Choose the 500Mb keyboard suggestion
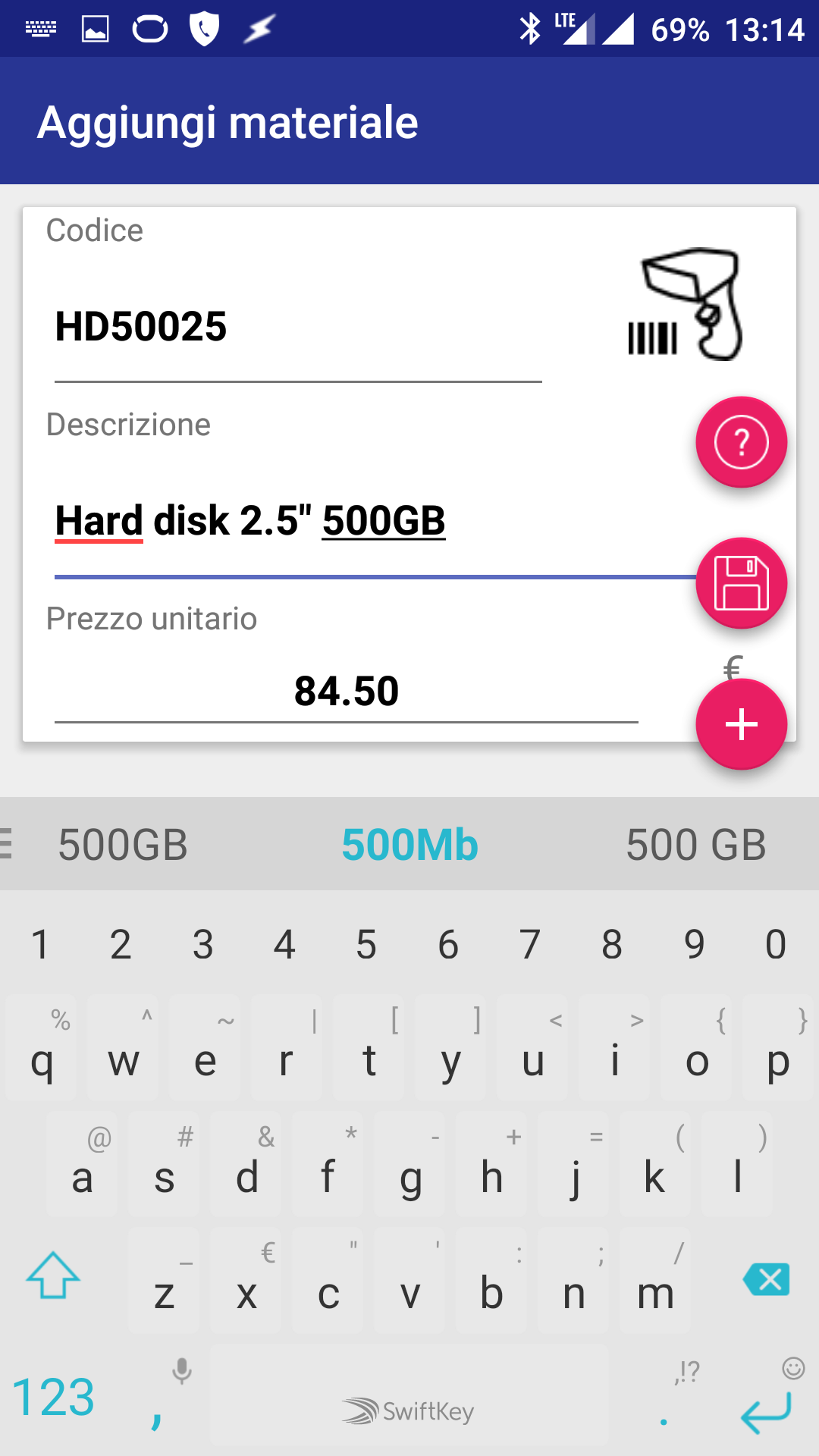Image resolution: width=819 pixels, height=1456 pixels. pos(409,845)
